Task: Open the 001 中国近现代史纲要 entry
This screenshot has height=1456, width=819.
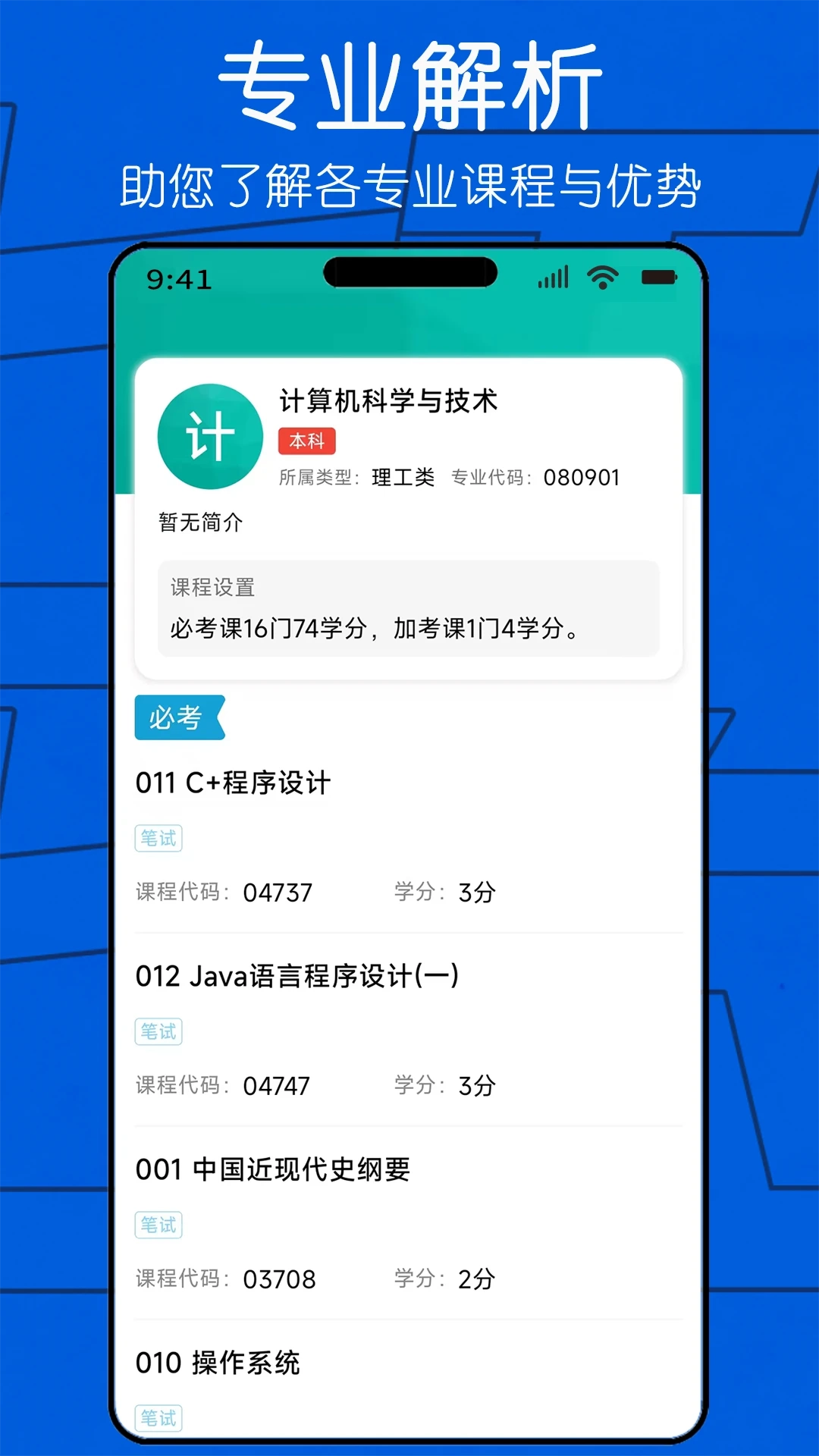Action: pos(273,1169)
